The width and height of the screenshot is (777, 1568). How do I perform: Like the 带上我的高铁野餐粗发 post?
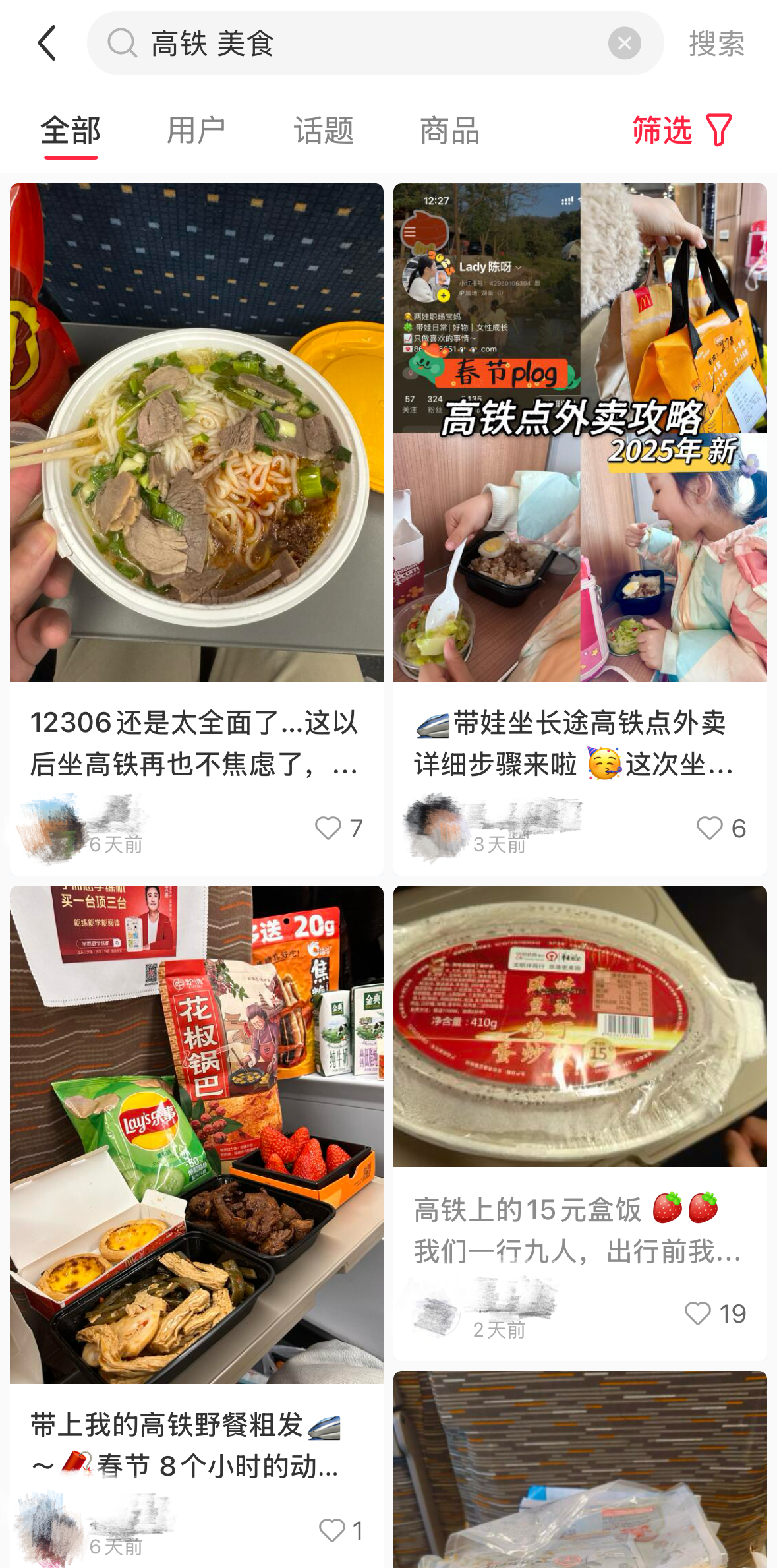331,1530
